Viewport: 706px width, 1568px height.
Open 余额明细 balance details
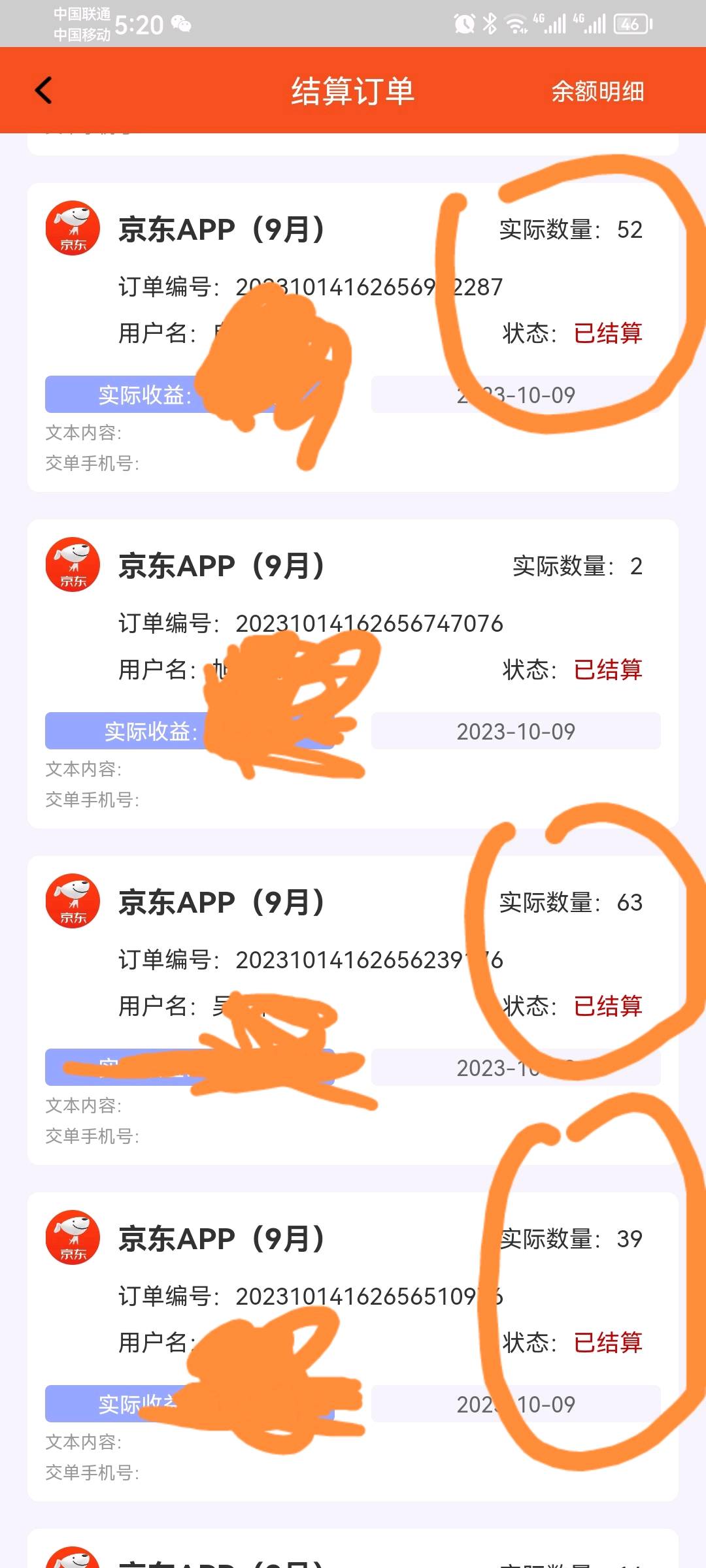pyautogui.click(x=597, y=91)
